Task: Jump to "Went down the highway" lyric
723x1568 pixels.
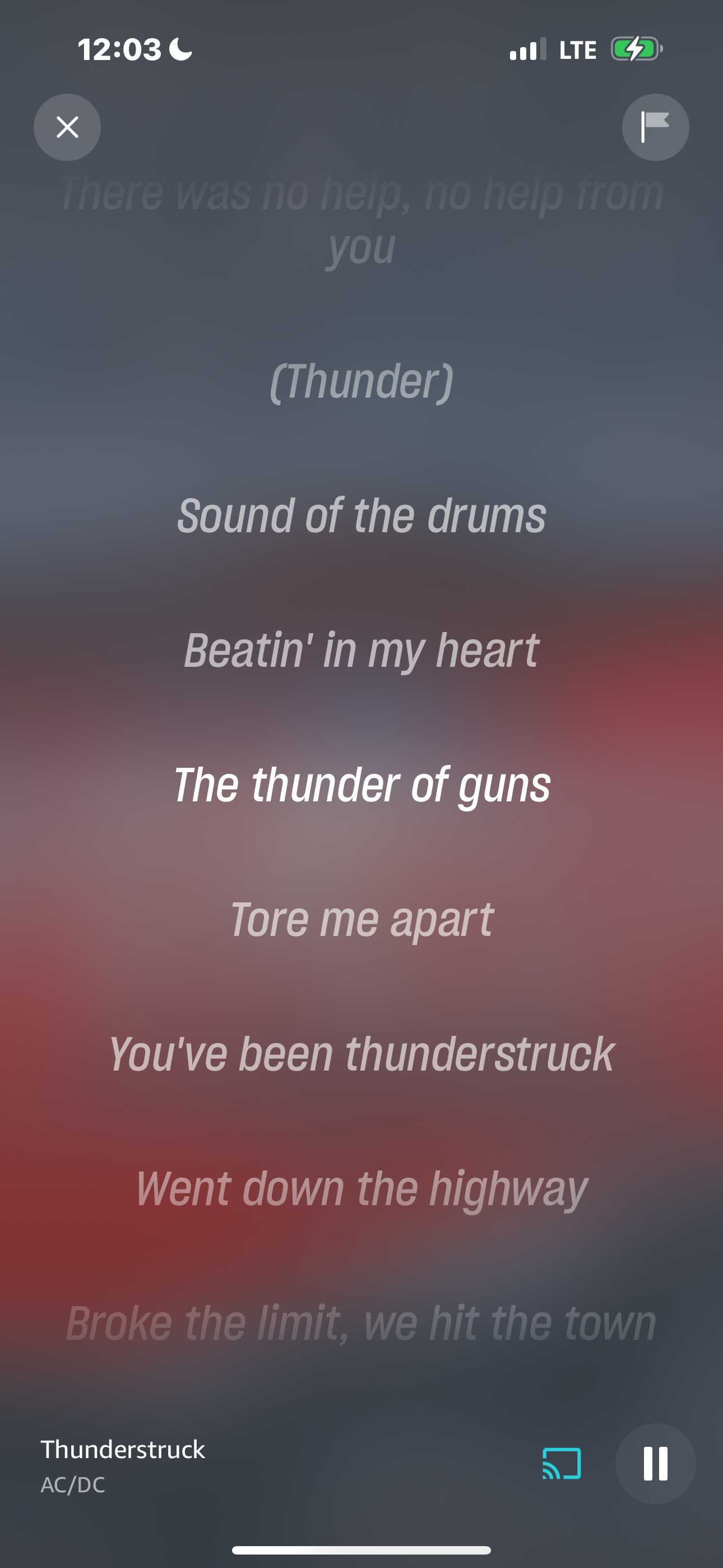Action: tap(361, 1189)
